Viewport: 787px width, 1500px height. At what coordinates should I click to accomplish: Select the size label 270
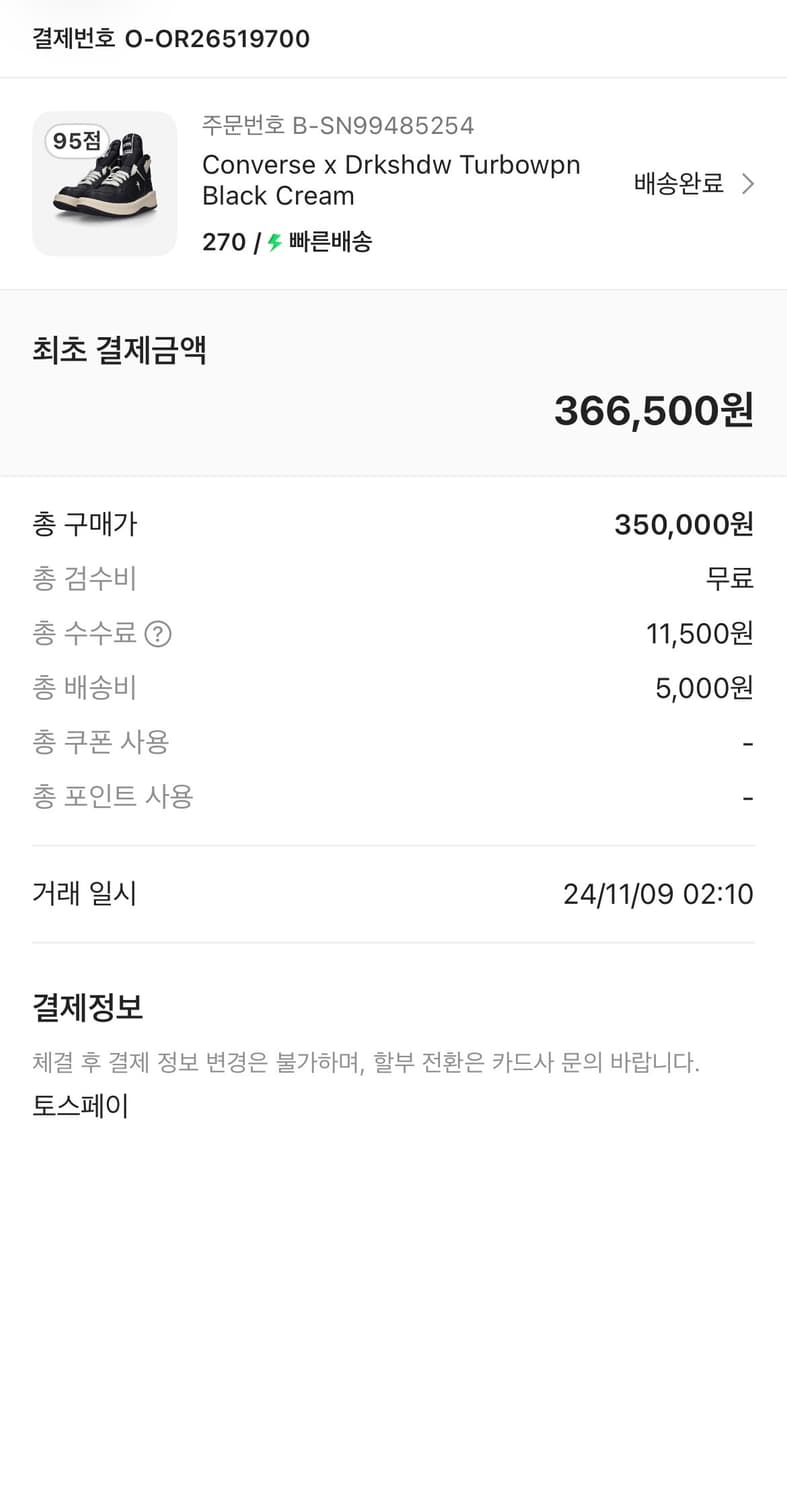[222, 241]
